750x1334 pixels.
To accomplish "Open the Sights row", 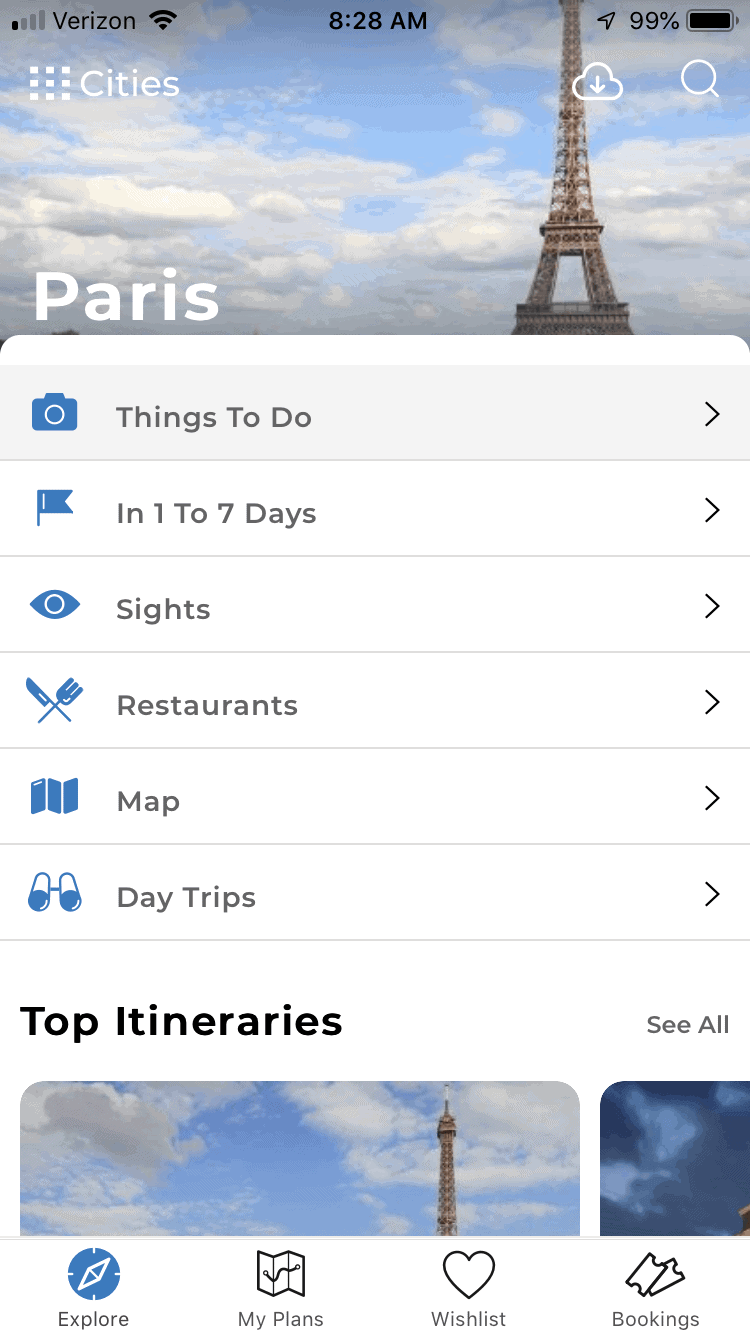I will point(375,605).
